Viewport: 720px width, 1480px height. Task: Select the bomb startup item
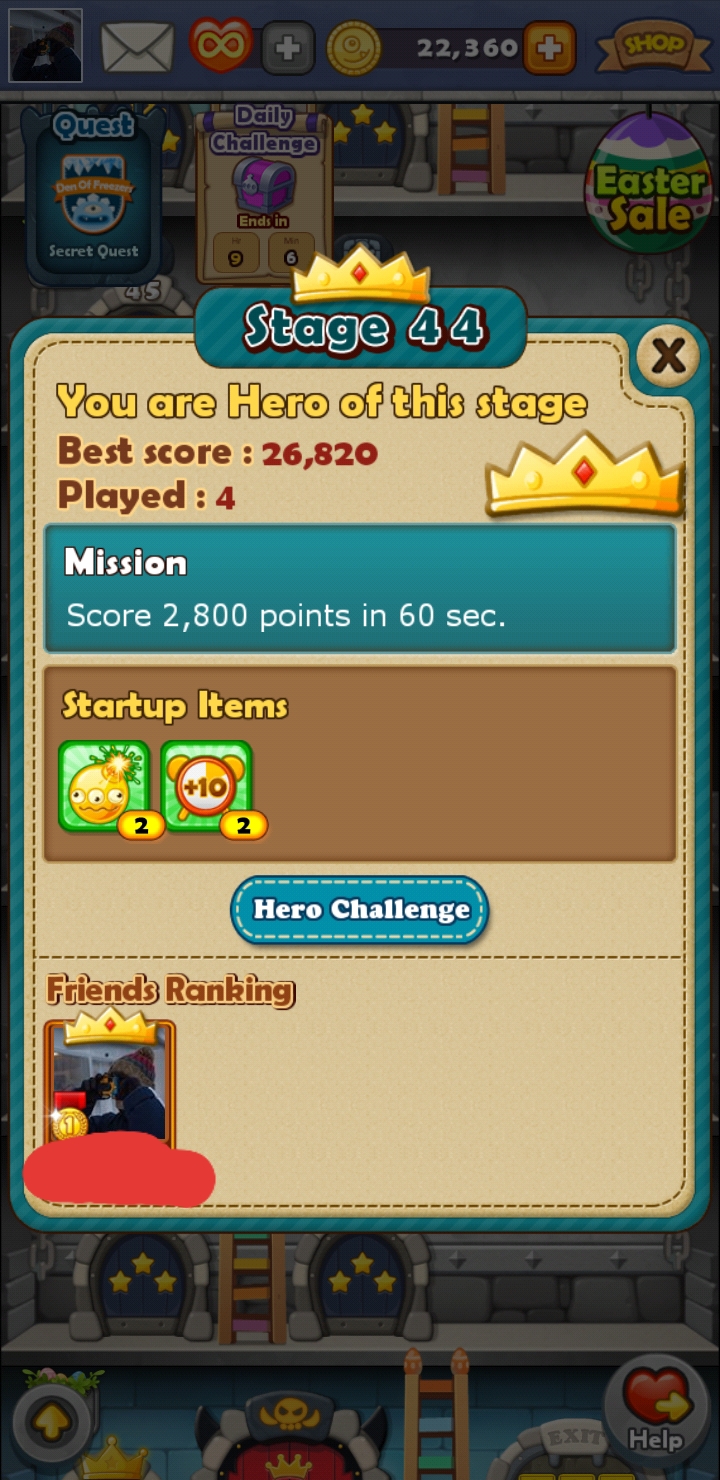click(x=104, y=786)
